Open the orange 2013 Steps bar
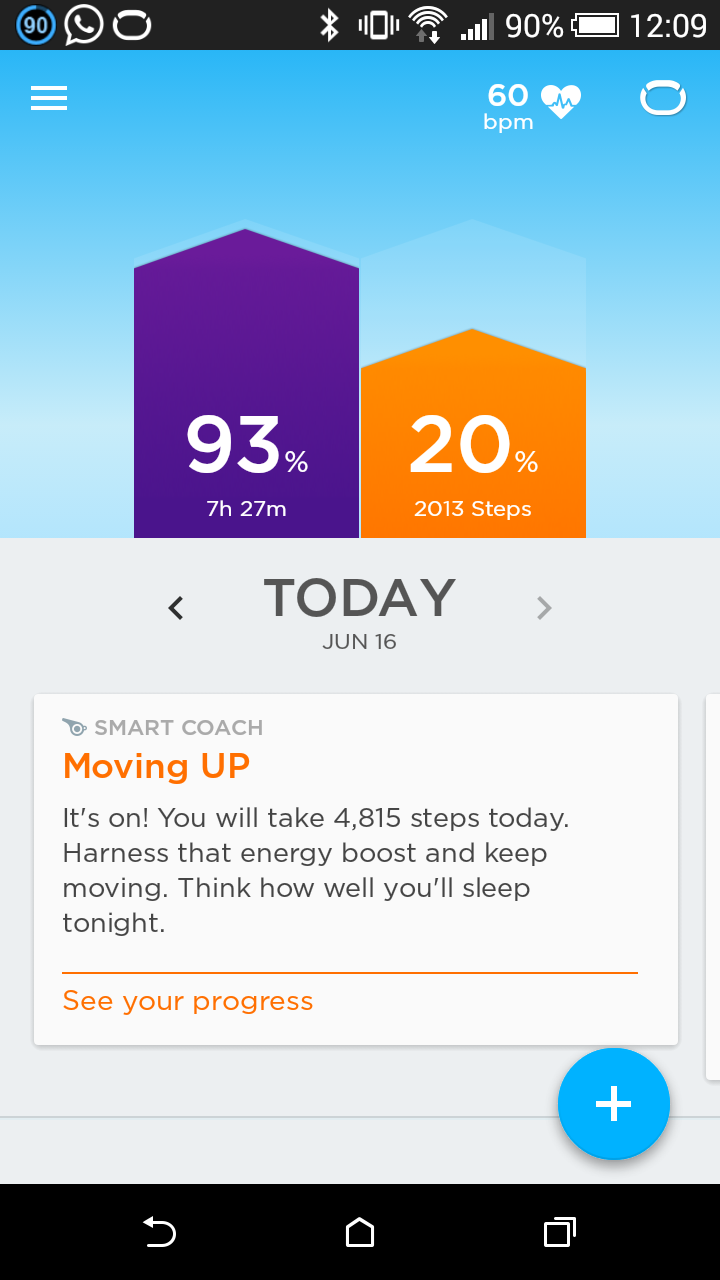This screenshot has width=720, height=1280. 473,434
